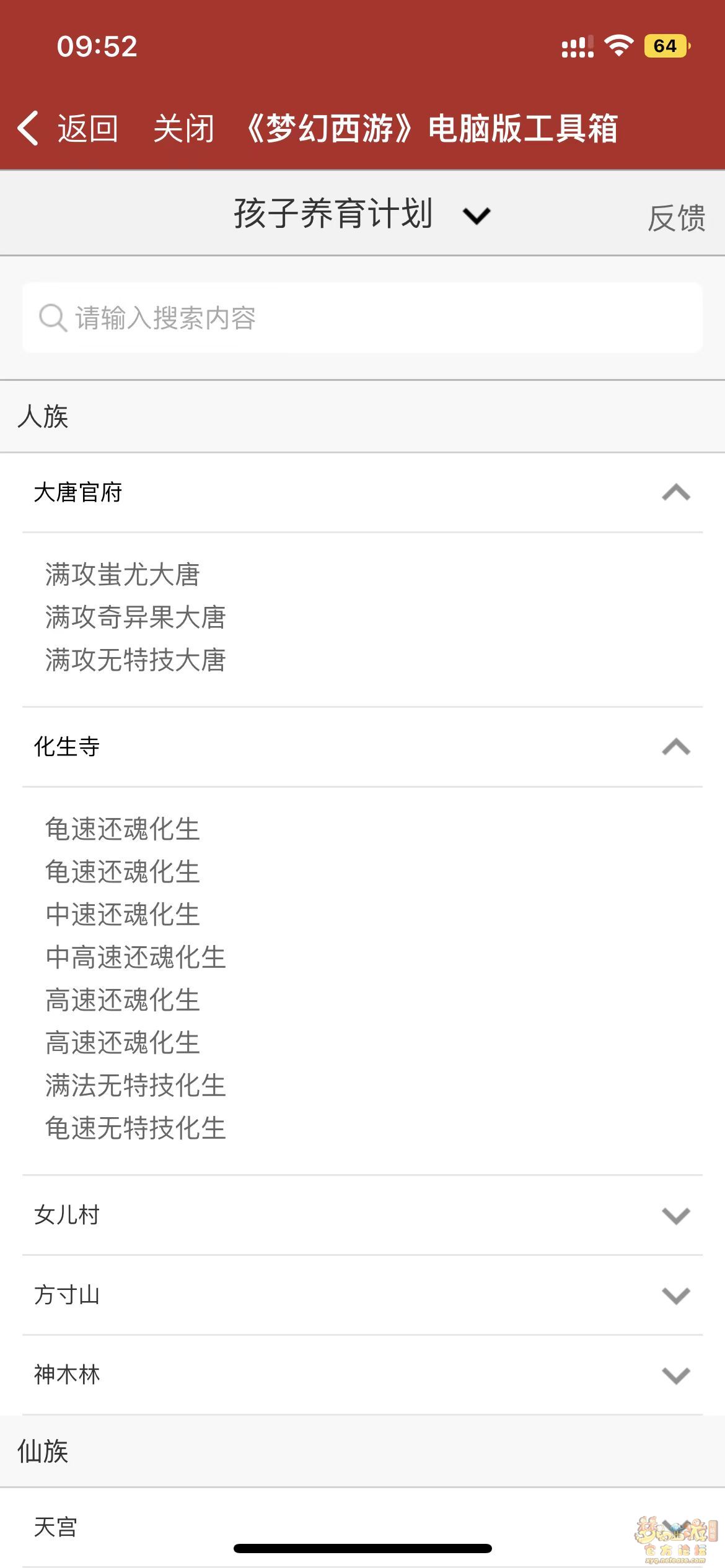Expand the 女儿村 section
The image size is (725, 1568).
coord(362,1215)
